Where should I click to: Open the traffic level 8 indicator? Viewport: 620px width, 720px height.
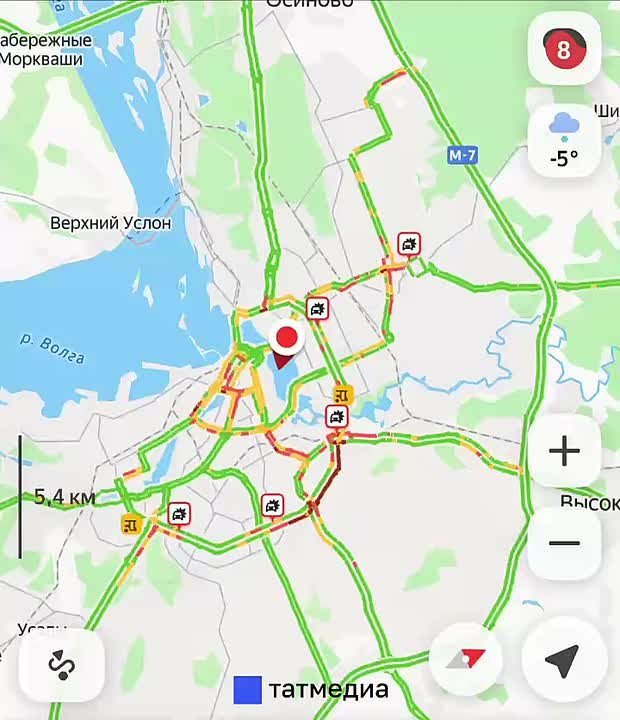564,49
